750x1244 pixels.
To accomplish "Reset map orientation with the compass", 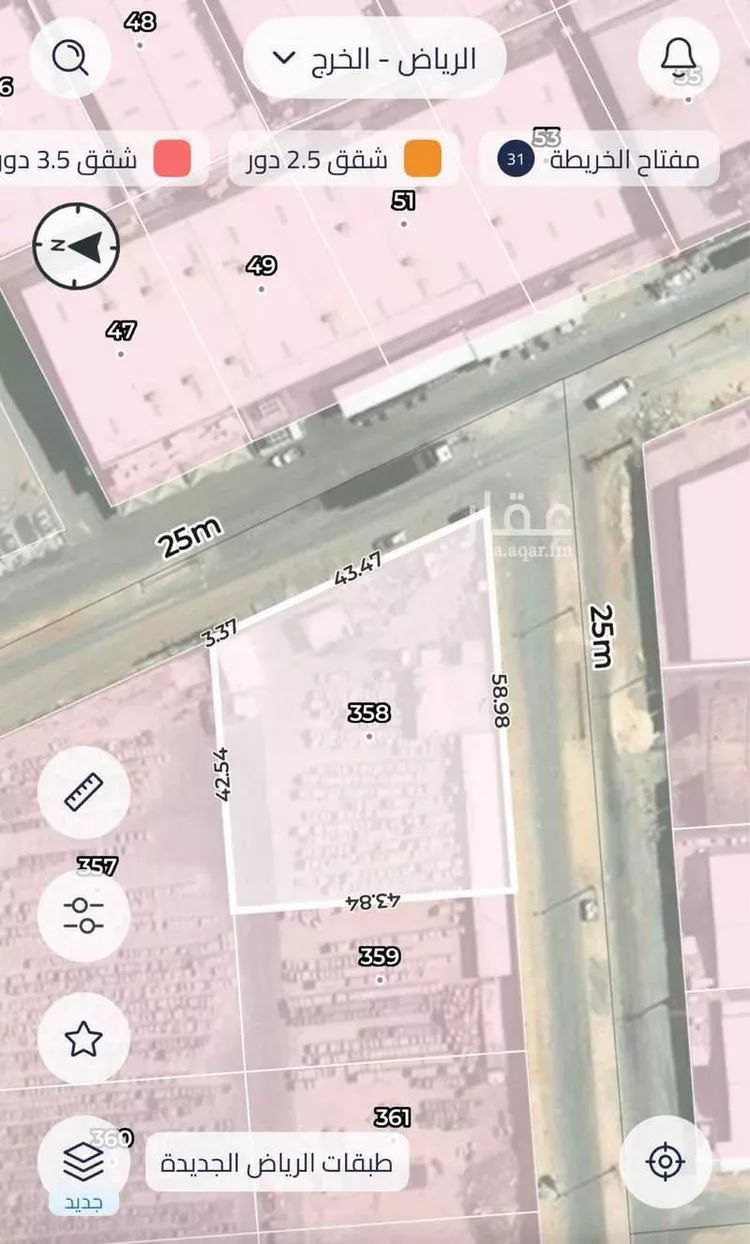I will tap(76, 246).
